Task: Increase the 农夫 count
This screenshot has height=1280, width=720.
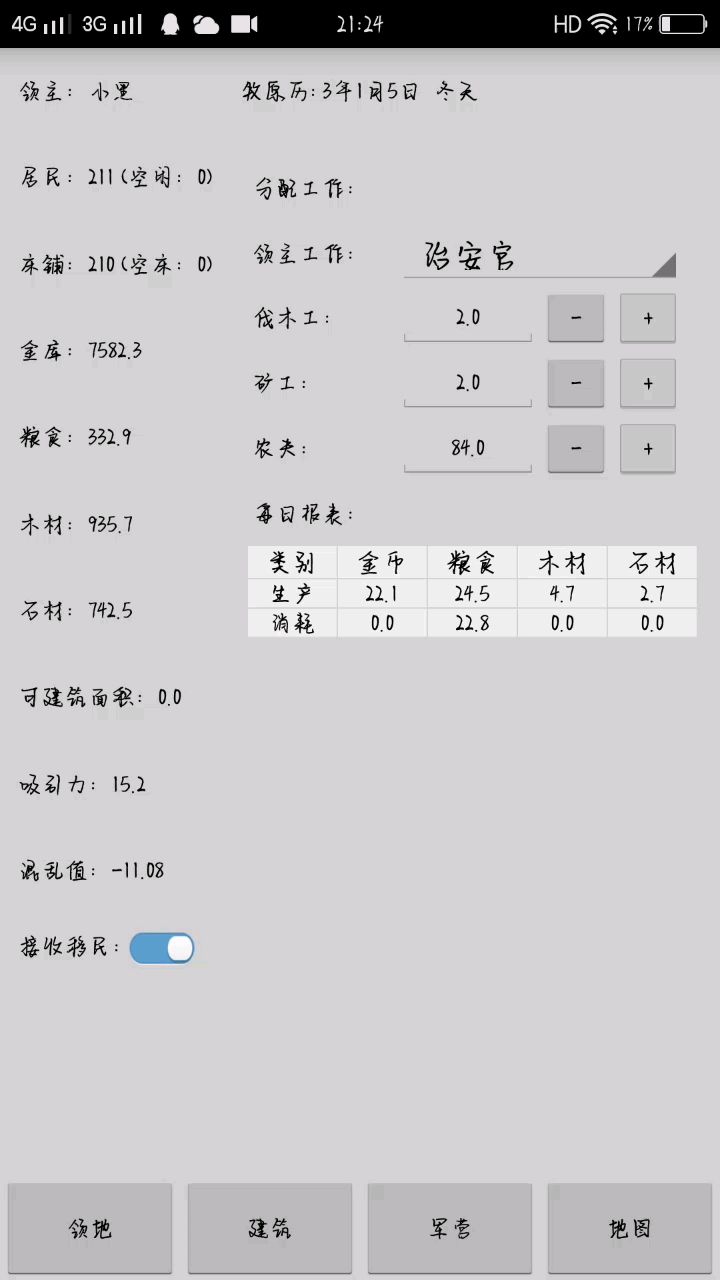Action: coord(648,448)
